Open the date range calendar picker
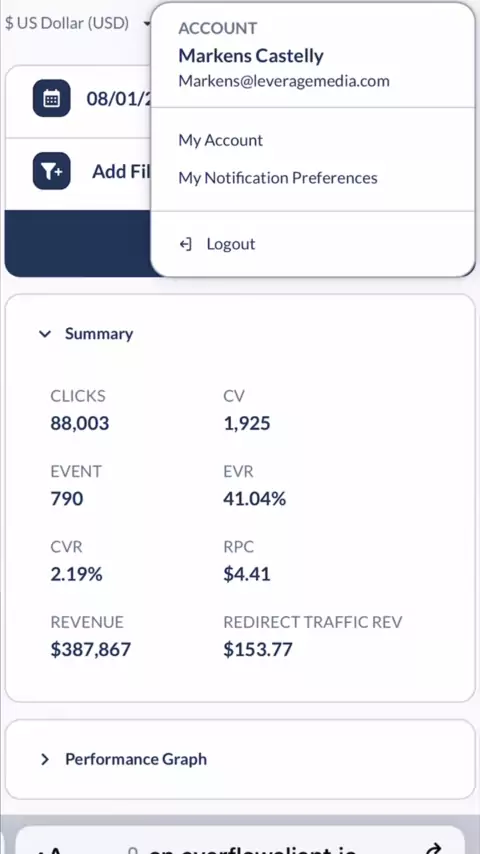The height and width of the screenshot is (854, 480). click(51, 99)
